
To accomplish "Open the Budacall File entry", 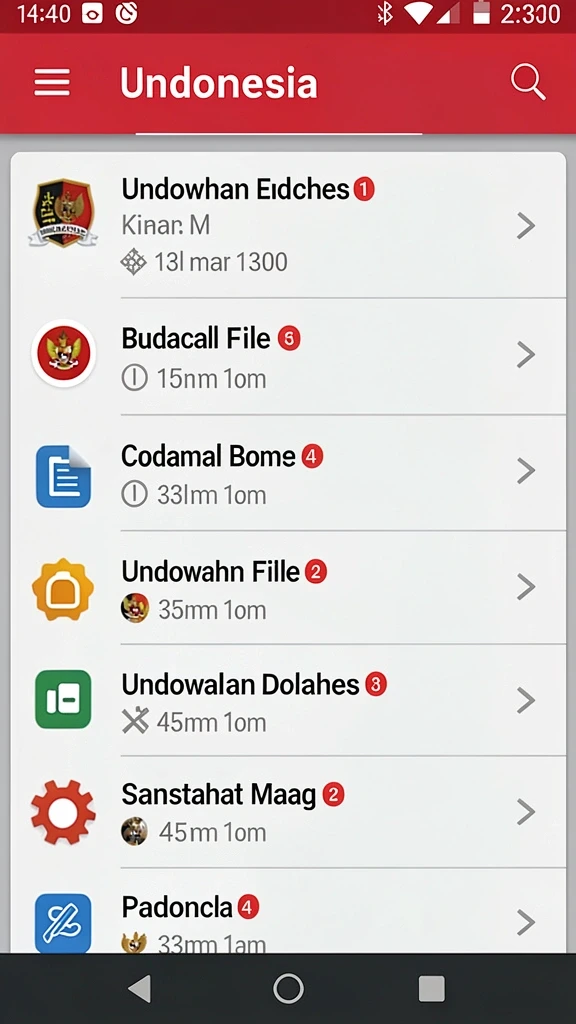I will [288, 356].
